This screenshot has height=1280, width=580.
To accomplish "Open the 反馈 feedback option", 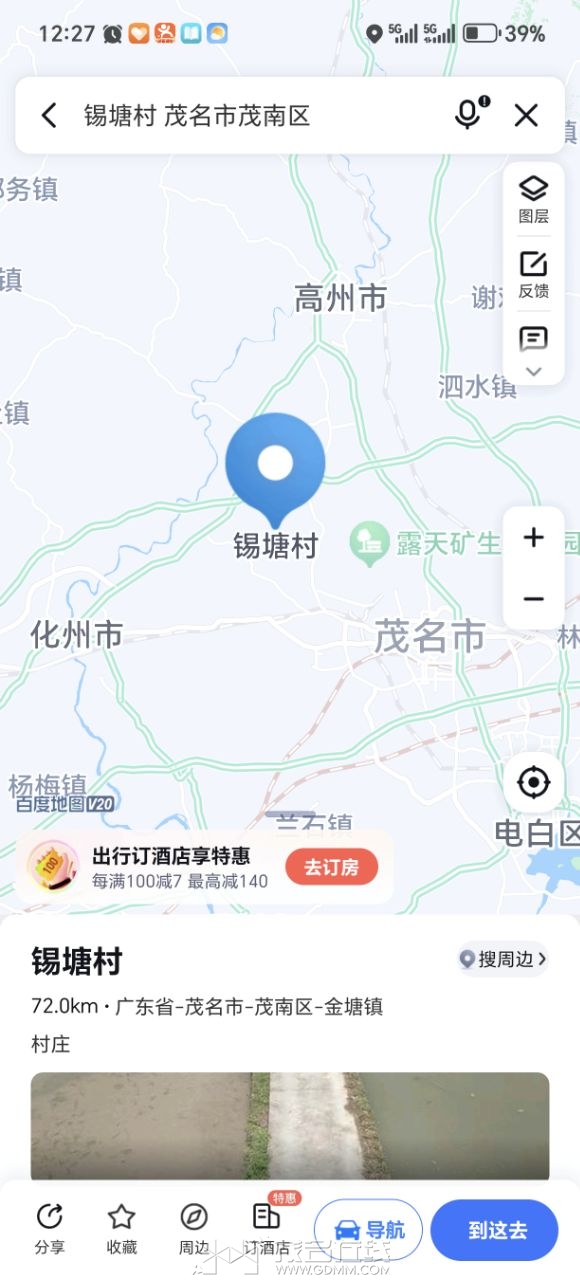I will pos(534,276).
